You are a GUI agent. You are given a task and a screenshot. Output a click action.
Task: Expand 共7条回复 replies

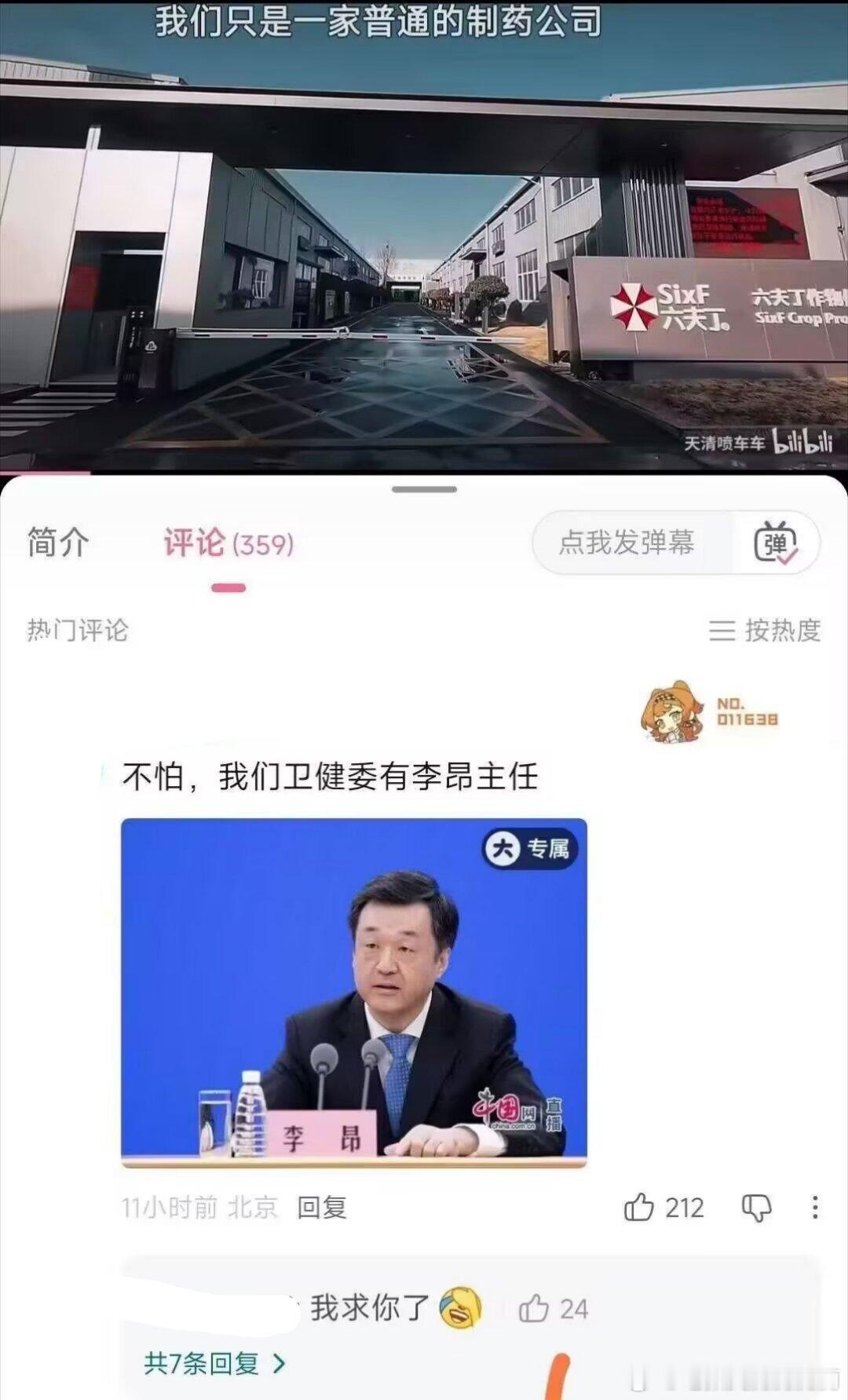tap(214, 1363)
